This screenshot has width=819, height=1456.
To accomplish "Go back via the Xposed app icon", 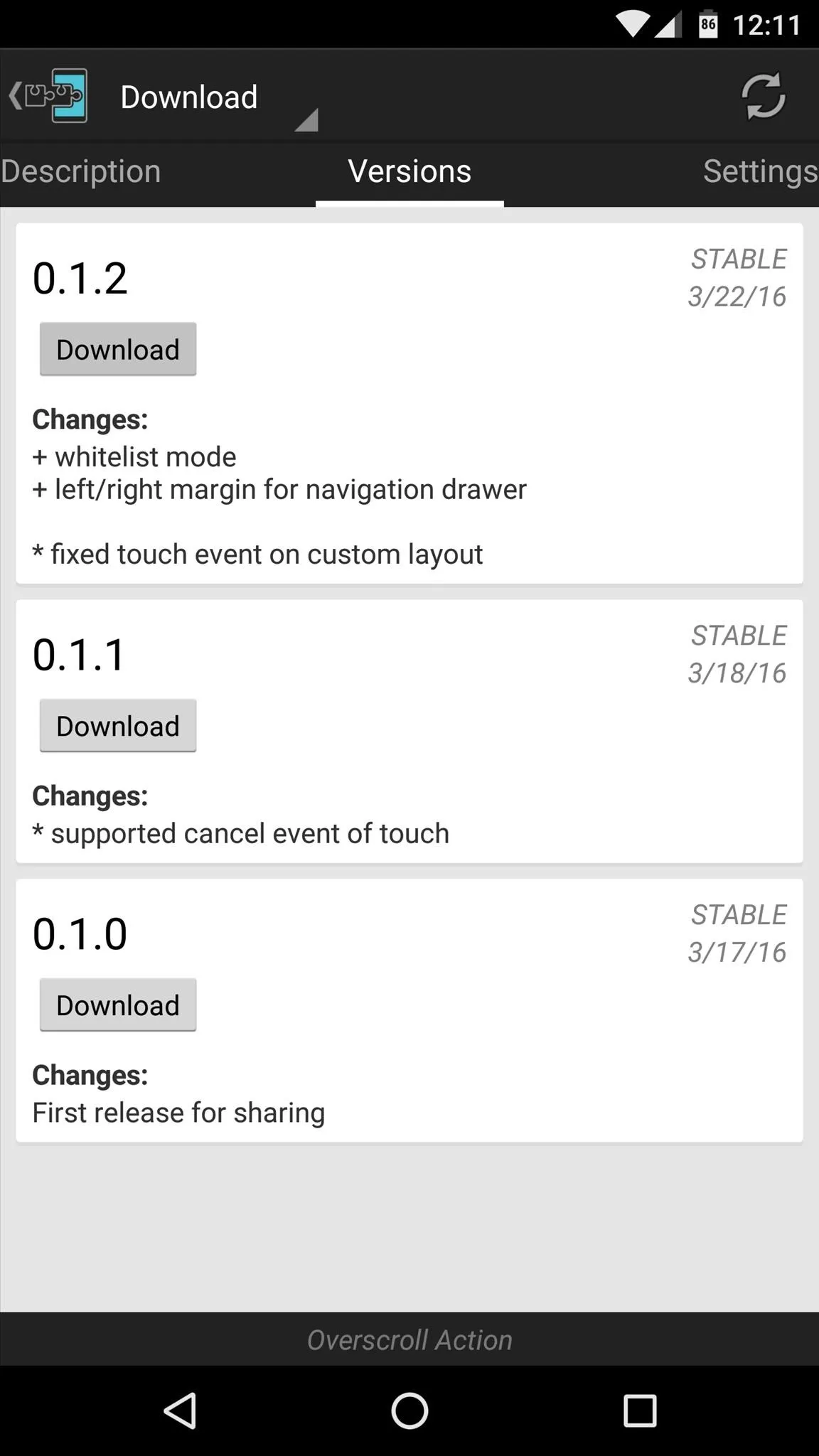I will point(48,96).
